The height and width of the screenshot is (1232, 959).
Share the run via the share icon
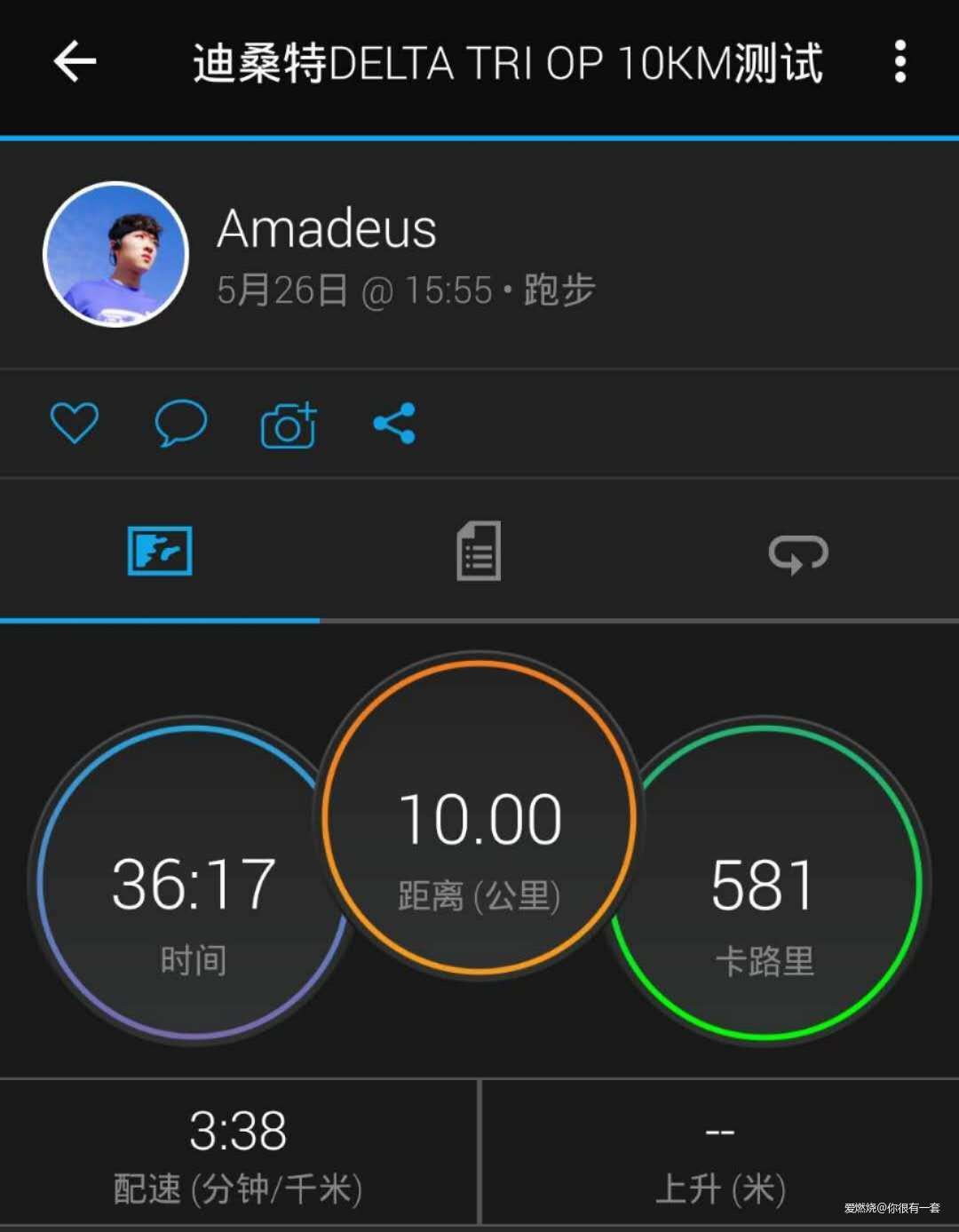(395, 424)
